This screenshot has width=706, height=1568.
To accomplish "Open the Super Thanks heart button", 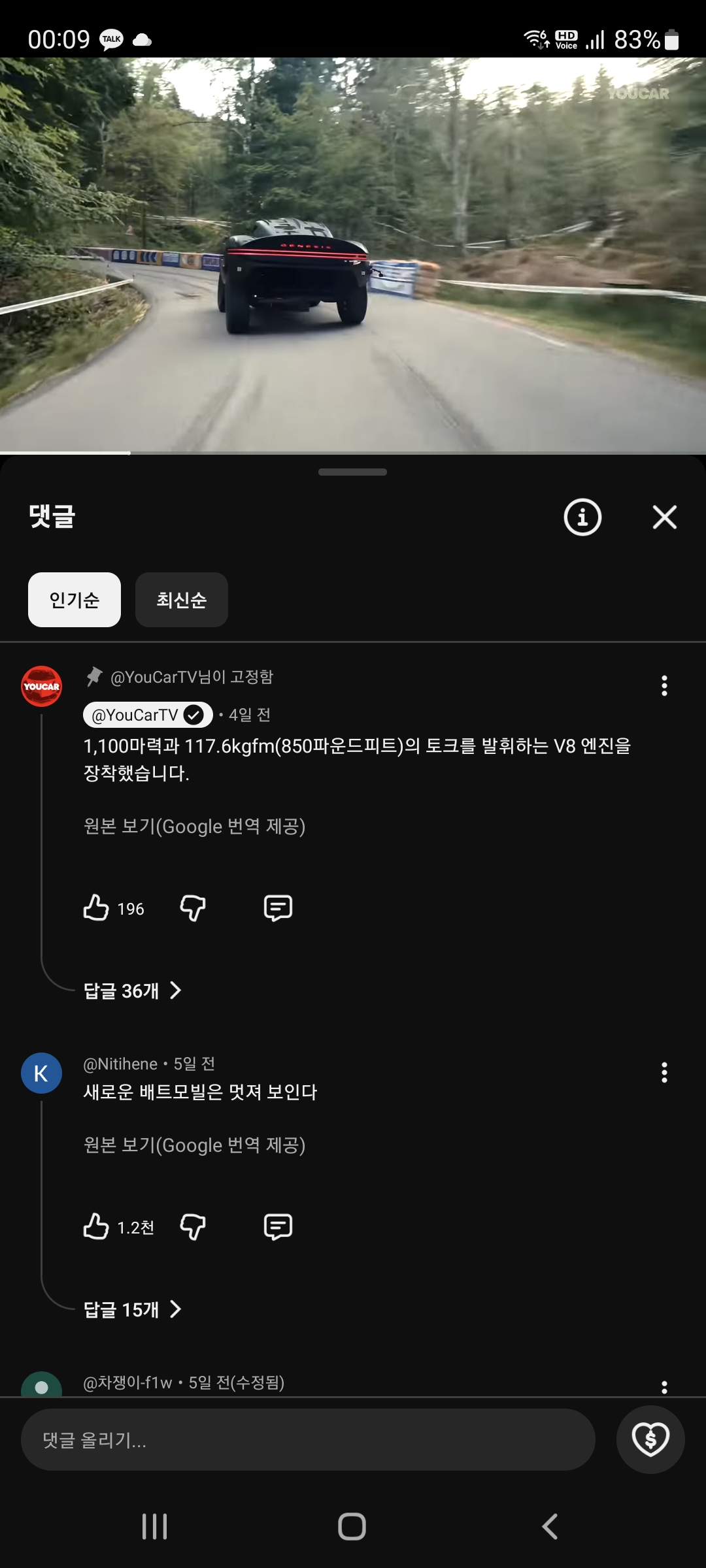I will pyautogui.click(x=650, y=1440).
